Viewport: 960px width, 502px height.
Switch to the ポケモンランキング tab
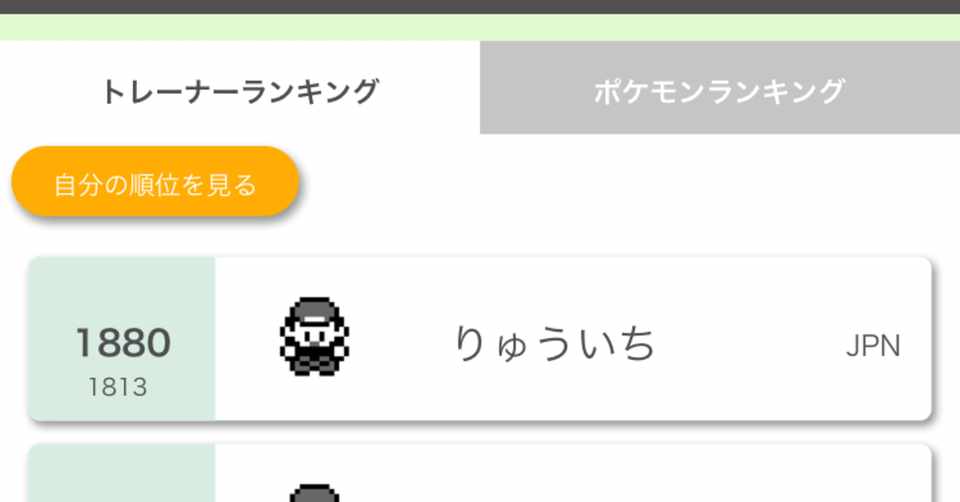pyautogui.click(x=719, y=92)
